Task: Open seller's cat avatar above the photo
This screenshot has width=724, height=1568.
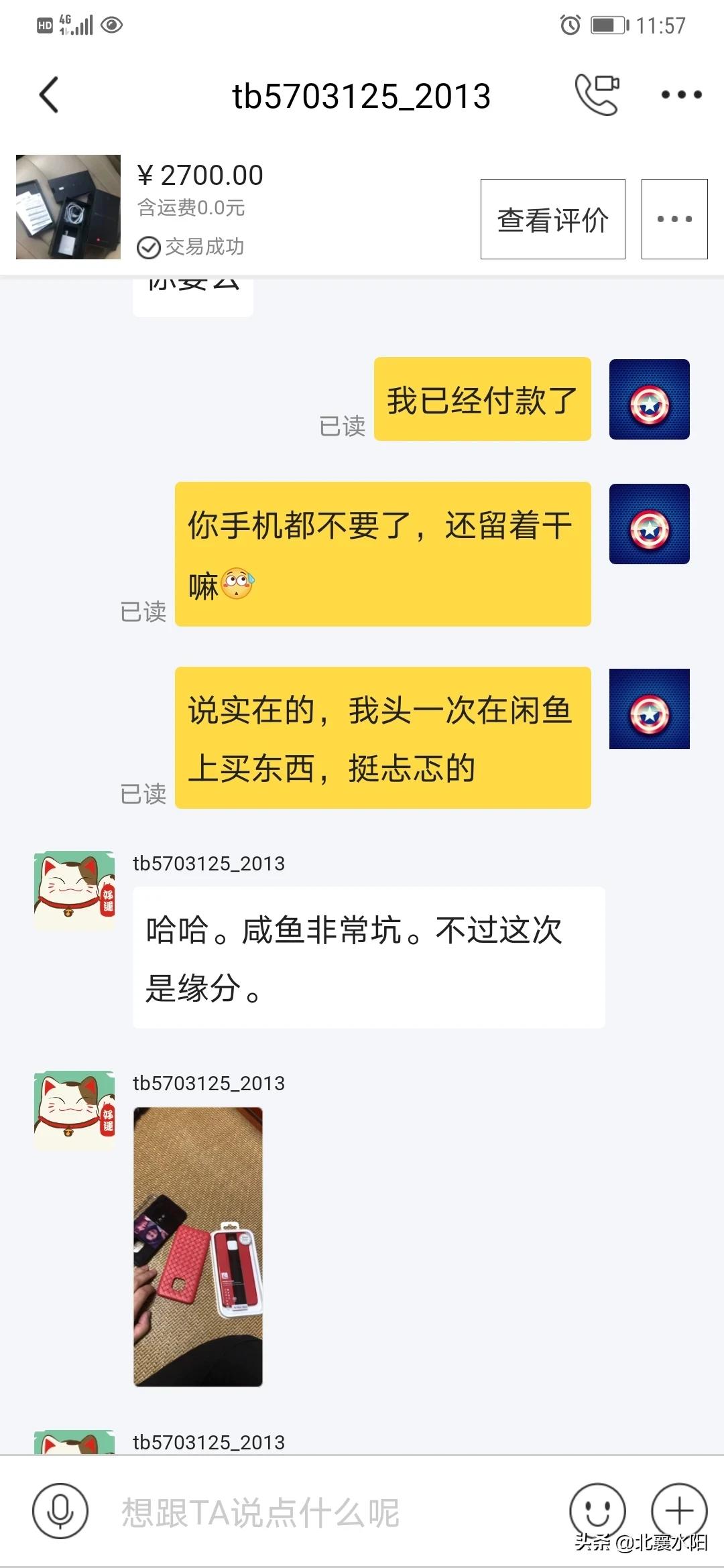Action: point(74,1110)
